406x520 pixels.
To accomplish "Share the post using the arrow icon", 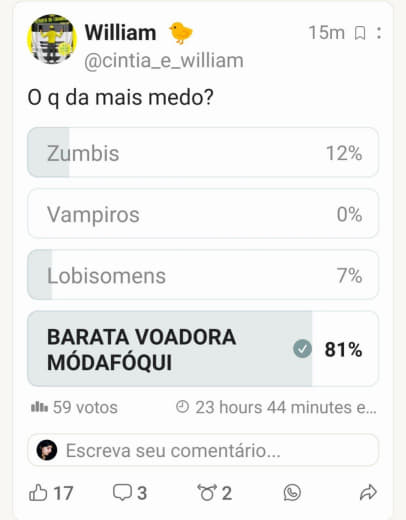I will coord(368,493).
